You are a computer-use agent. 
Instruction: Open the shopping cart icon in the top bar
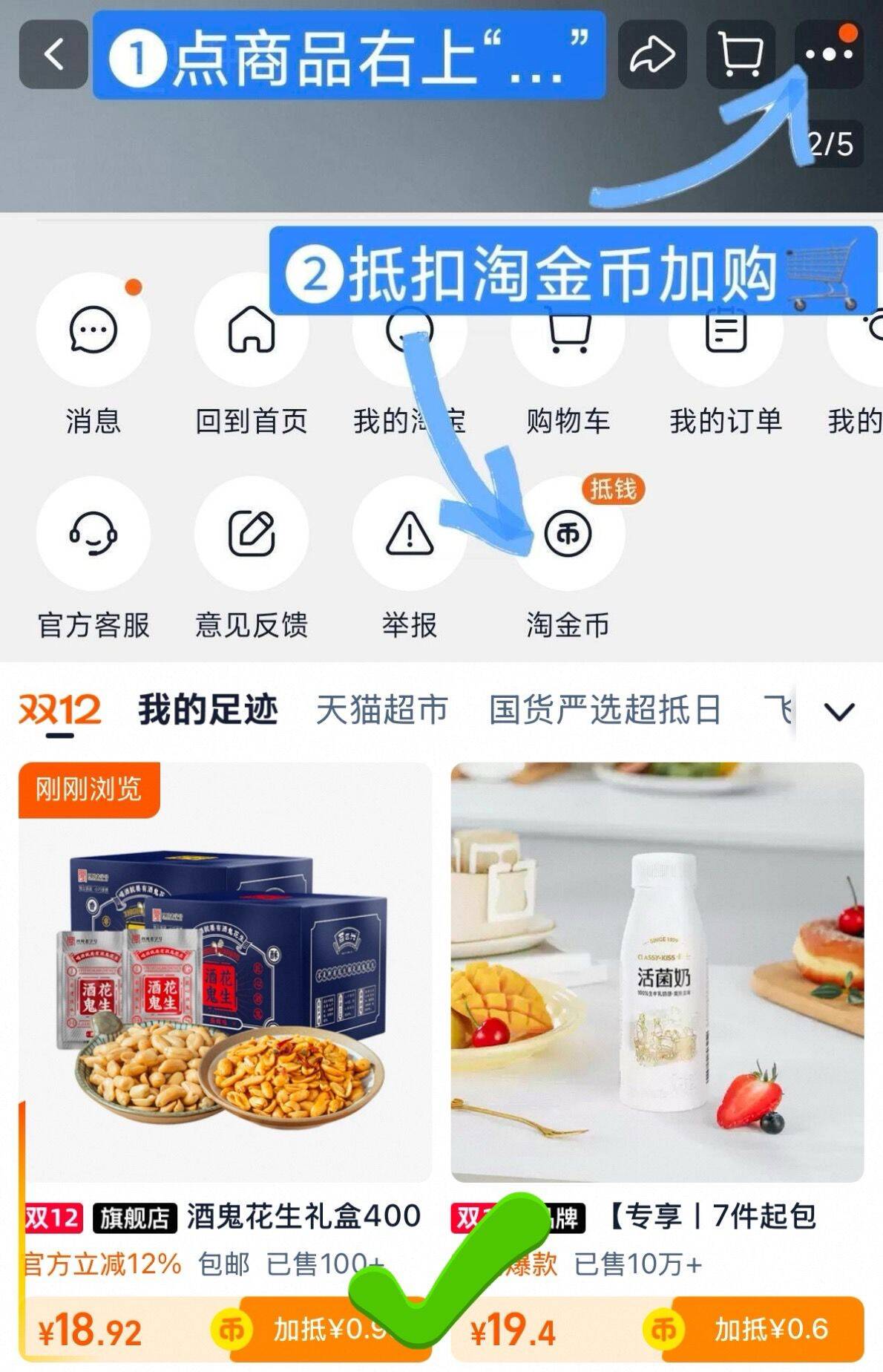[x=741, y=54]
